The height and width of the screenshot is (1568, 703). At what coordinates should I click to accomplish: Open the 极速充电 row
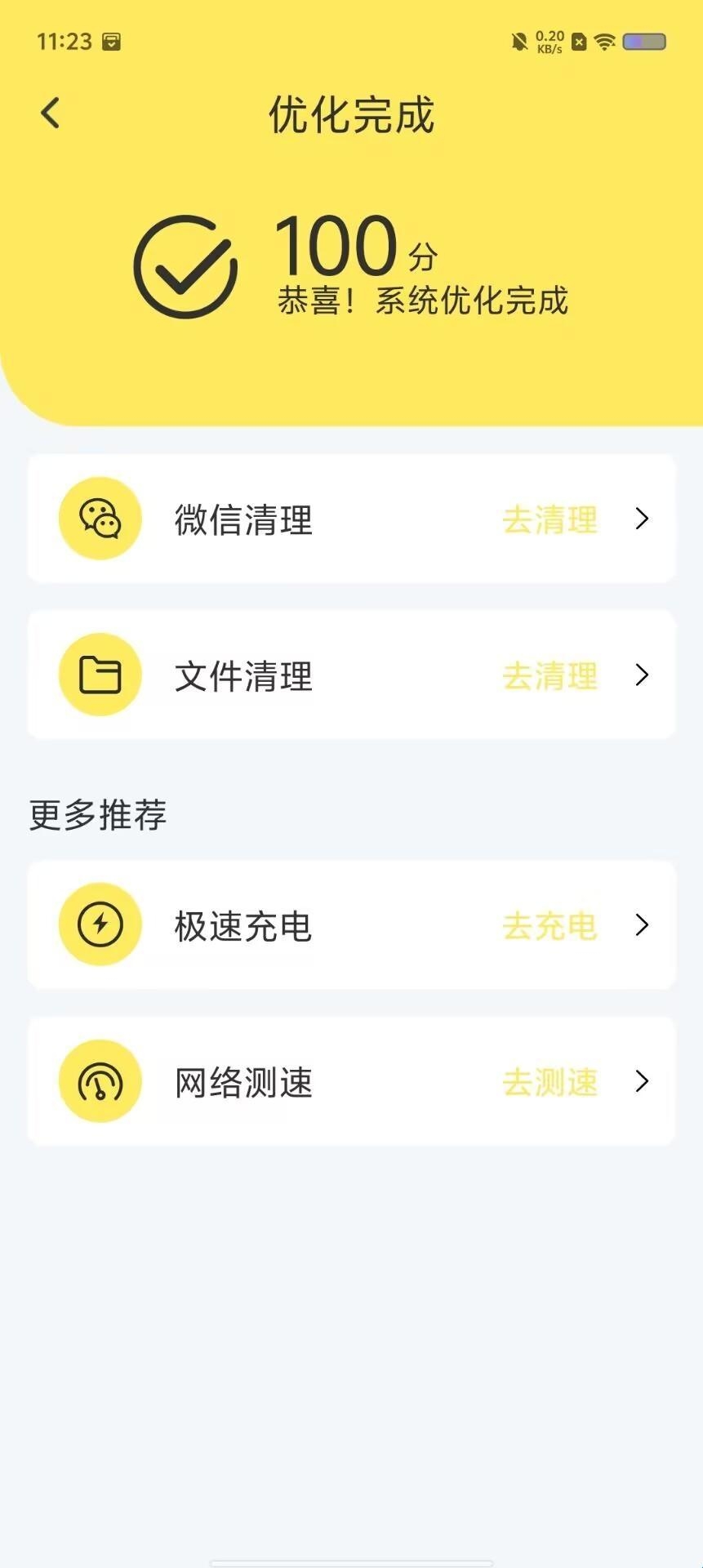point(351,925)
